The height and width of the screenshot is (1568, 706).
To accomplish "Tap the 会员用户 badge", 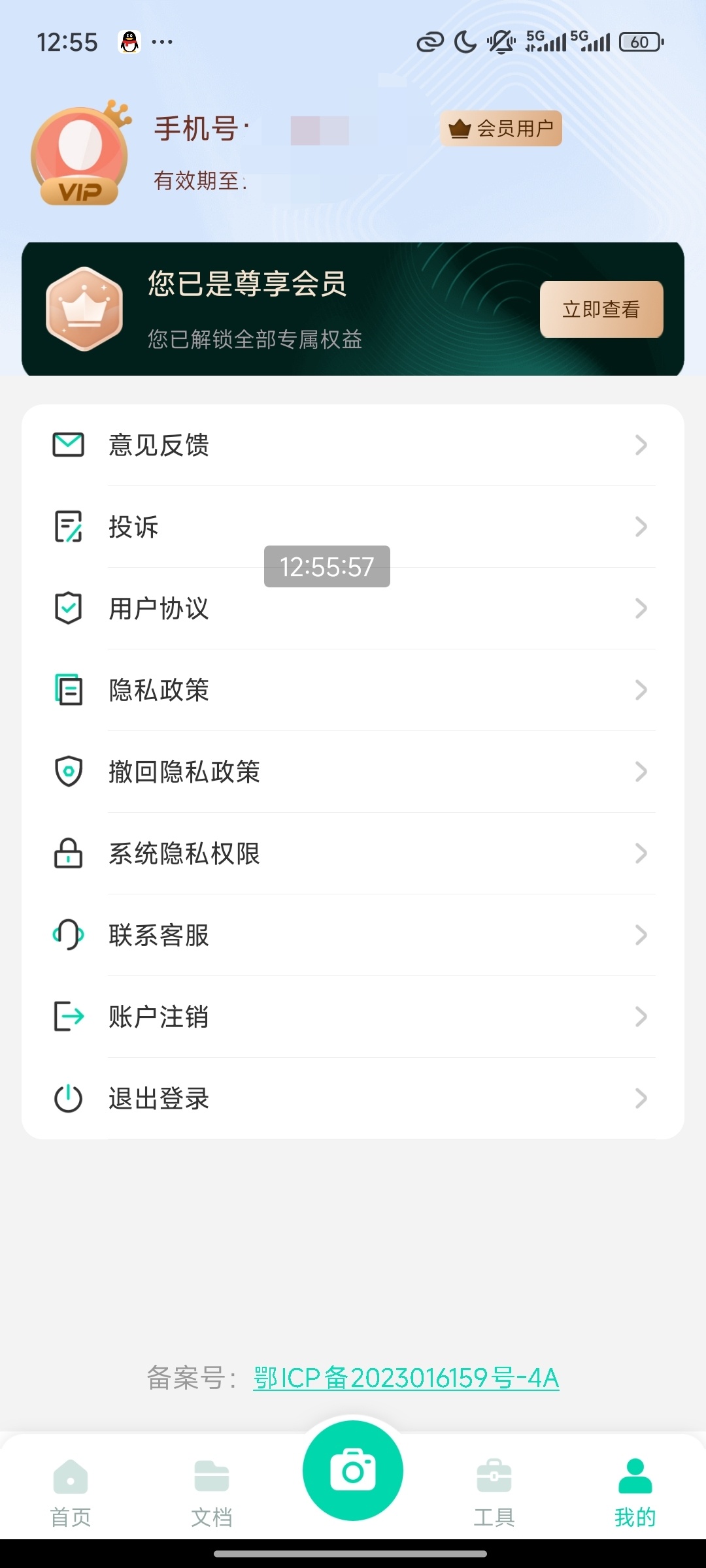I will pos(501,129).
